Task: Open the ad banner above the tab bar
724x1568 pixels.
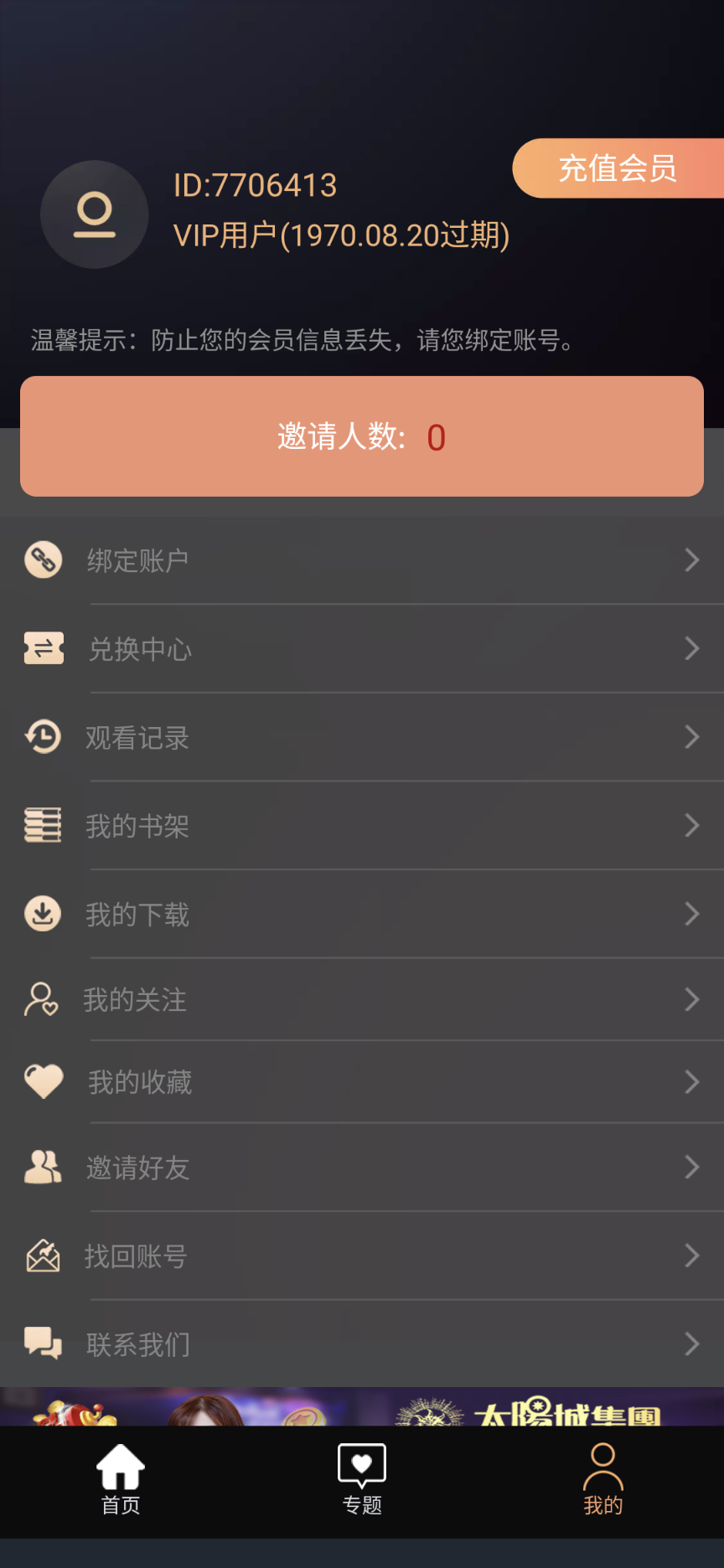Action: point(362,1407)
